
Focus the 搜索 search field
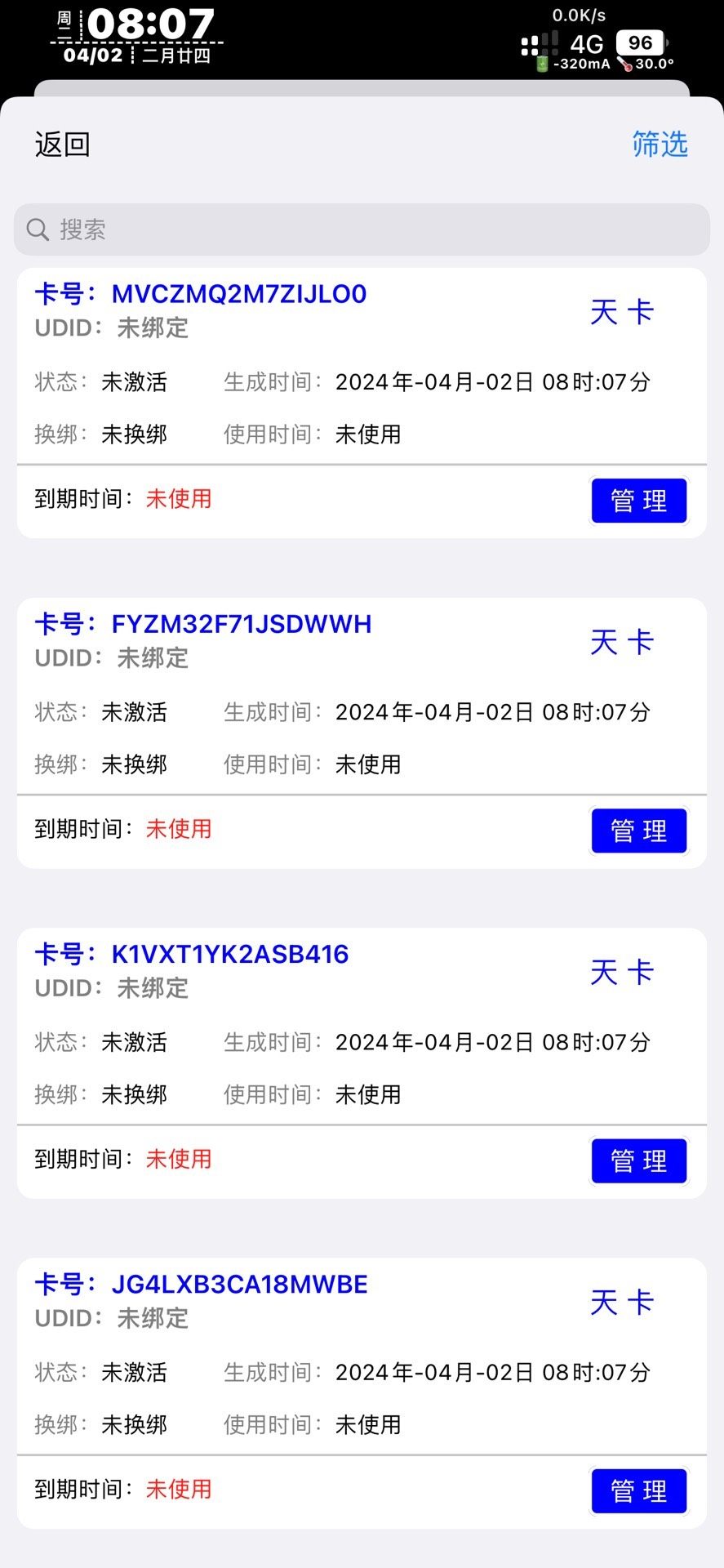(362, 229)
